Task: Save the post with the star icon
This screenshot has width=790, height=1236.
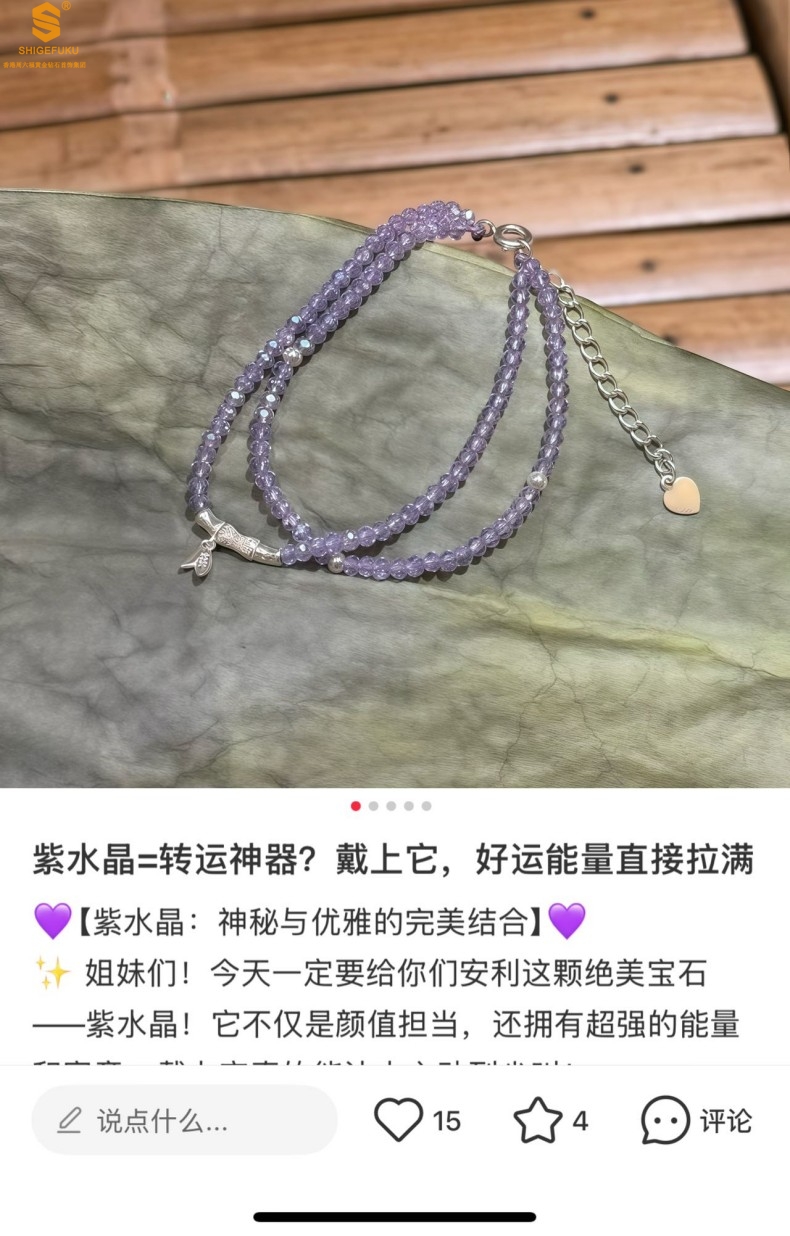Action: [x=538, y=1120]
